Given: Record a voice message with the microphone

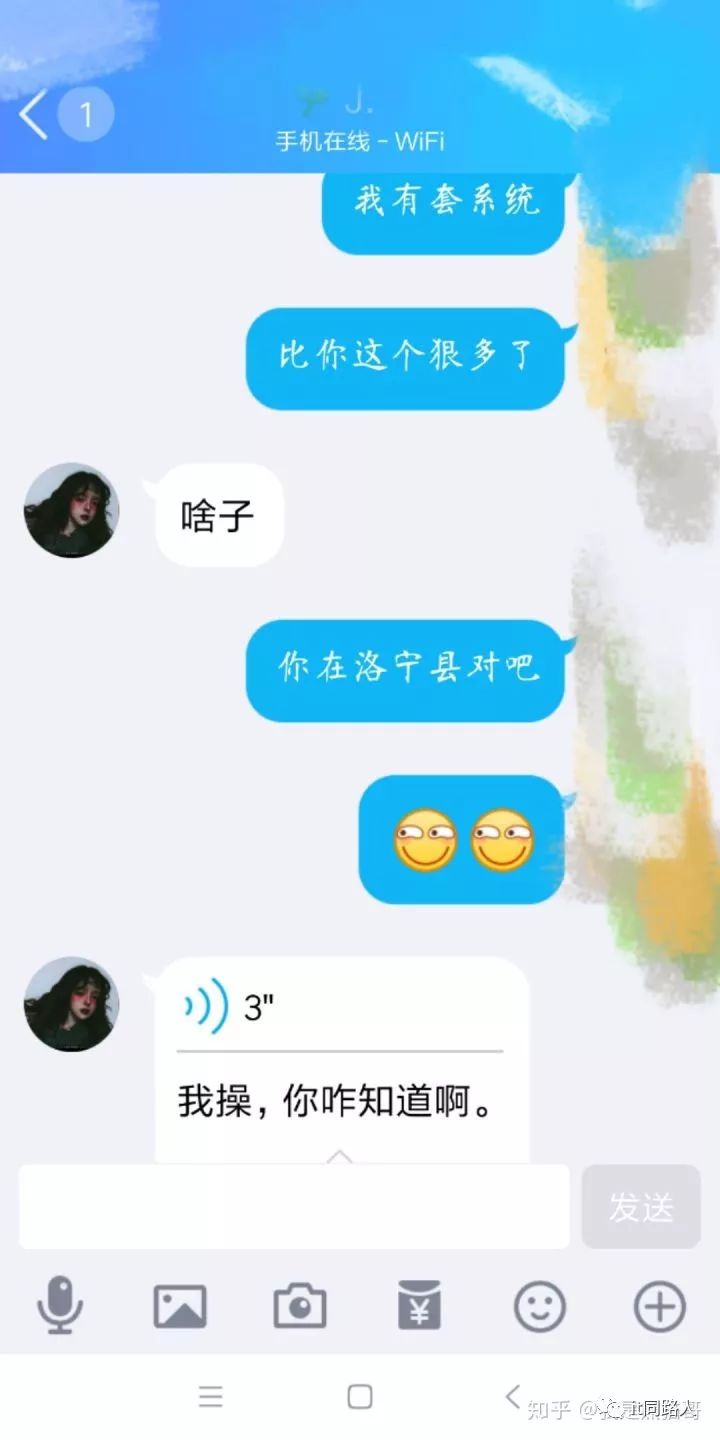Looking at the screenshot, I should click(60, 1305).
